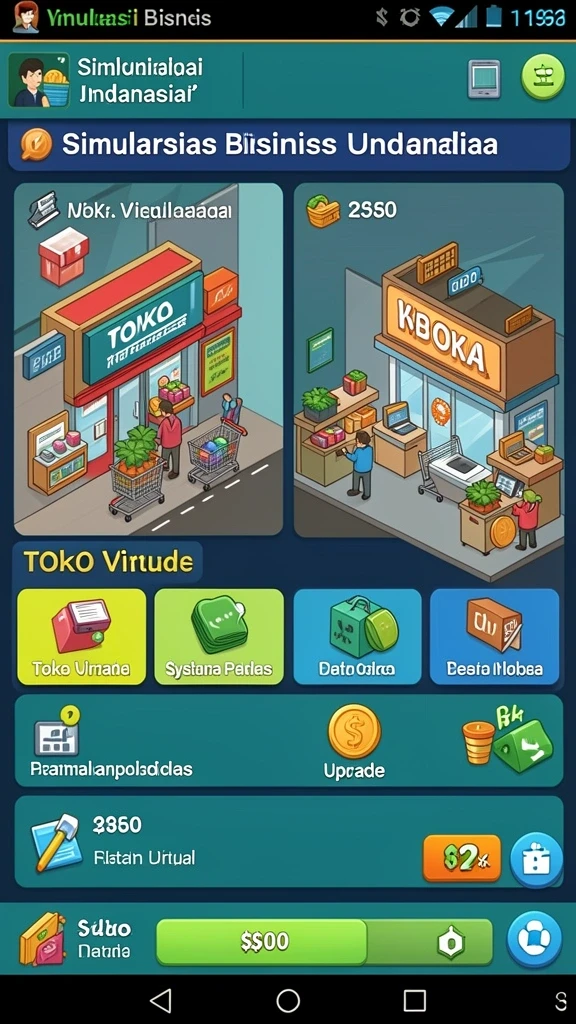
Task: Open the Besta Itobea box tile
Action: click(x=494, y=637)
